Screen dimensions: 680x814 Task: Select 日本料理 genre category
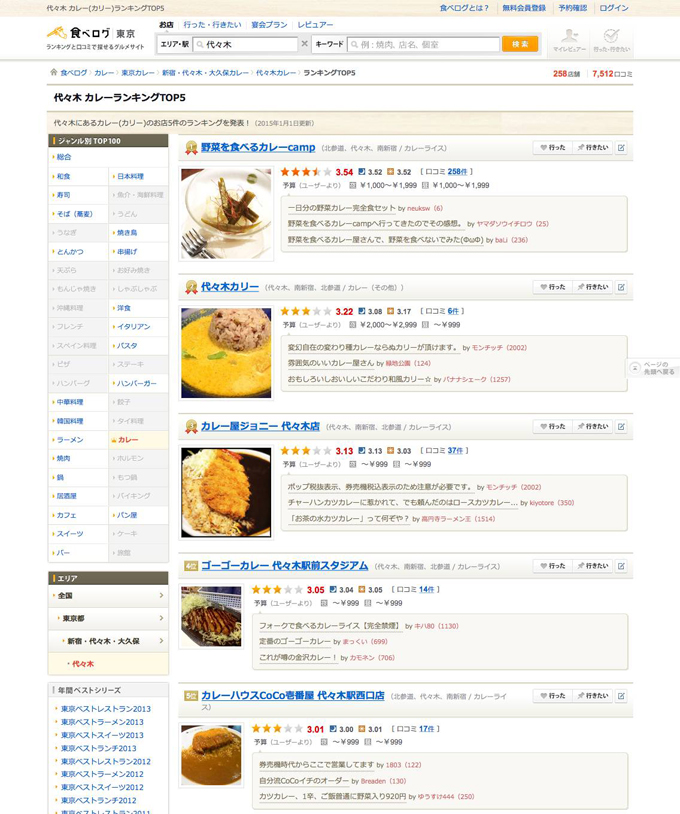tap(131, 176)
